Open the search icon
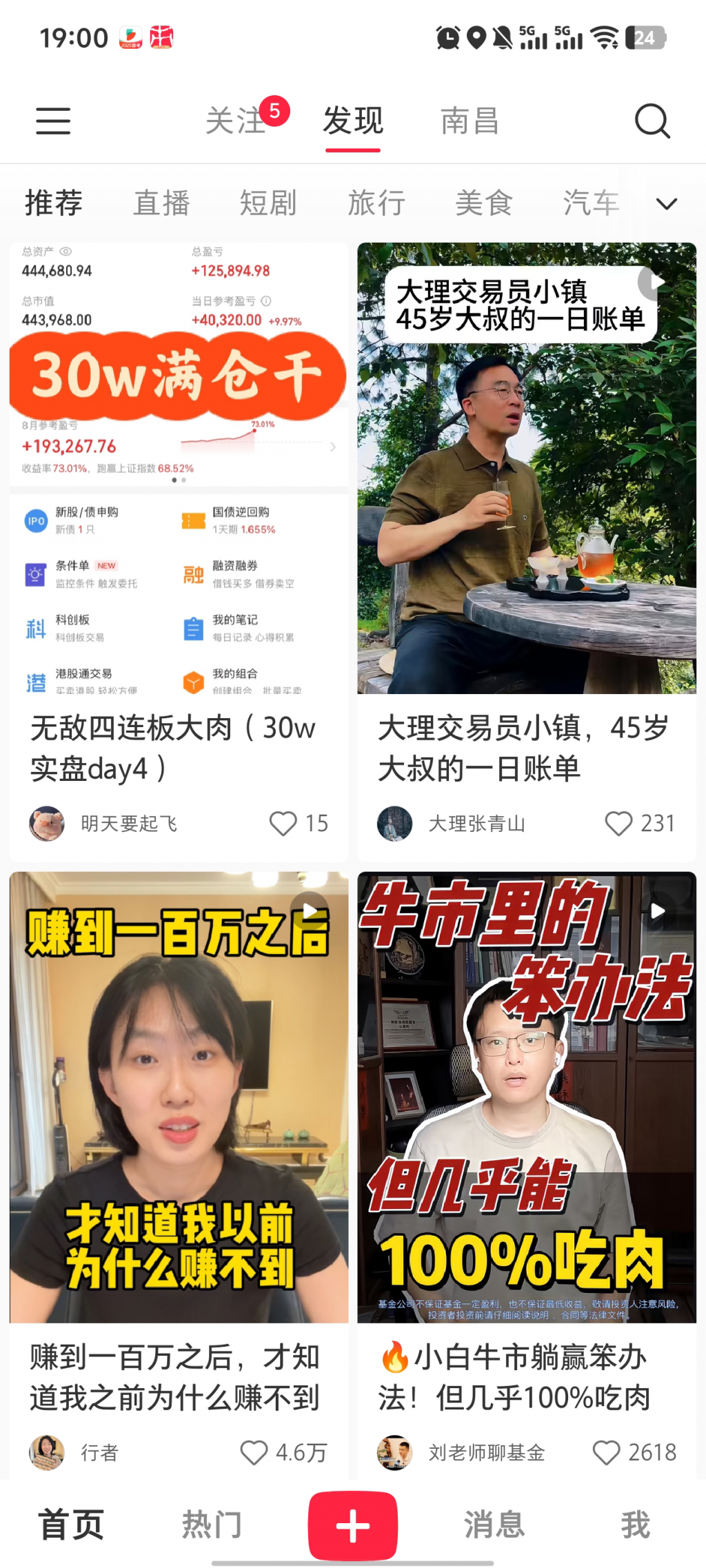 click(652, 121)
